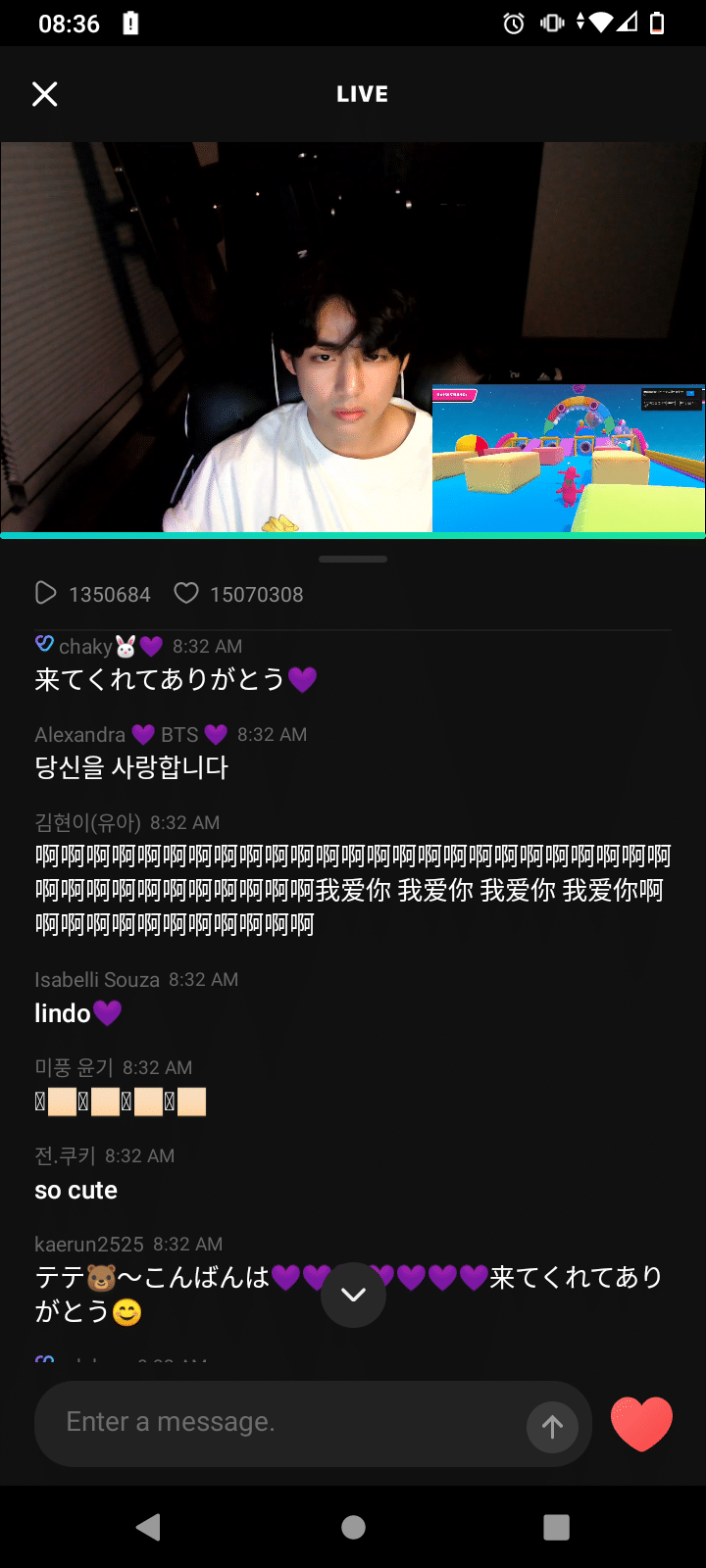Tap the alarm clock icon in the status bar
The width and height of the screenshot is (706, 1568).
pos(514,24)
